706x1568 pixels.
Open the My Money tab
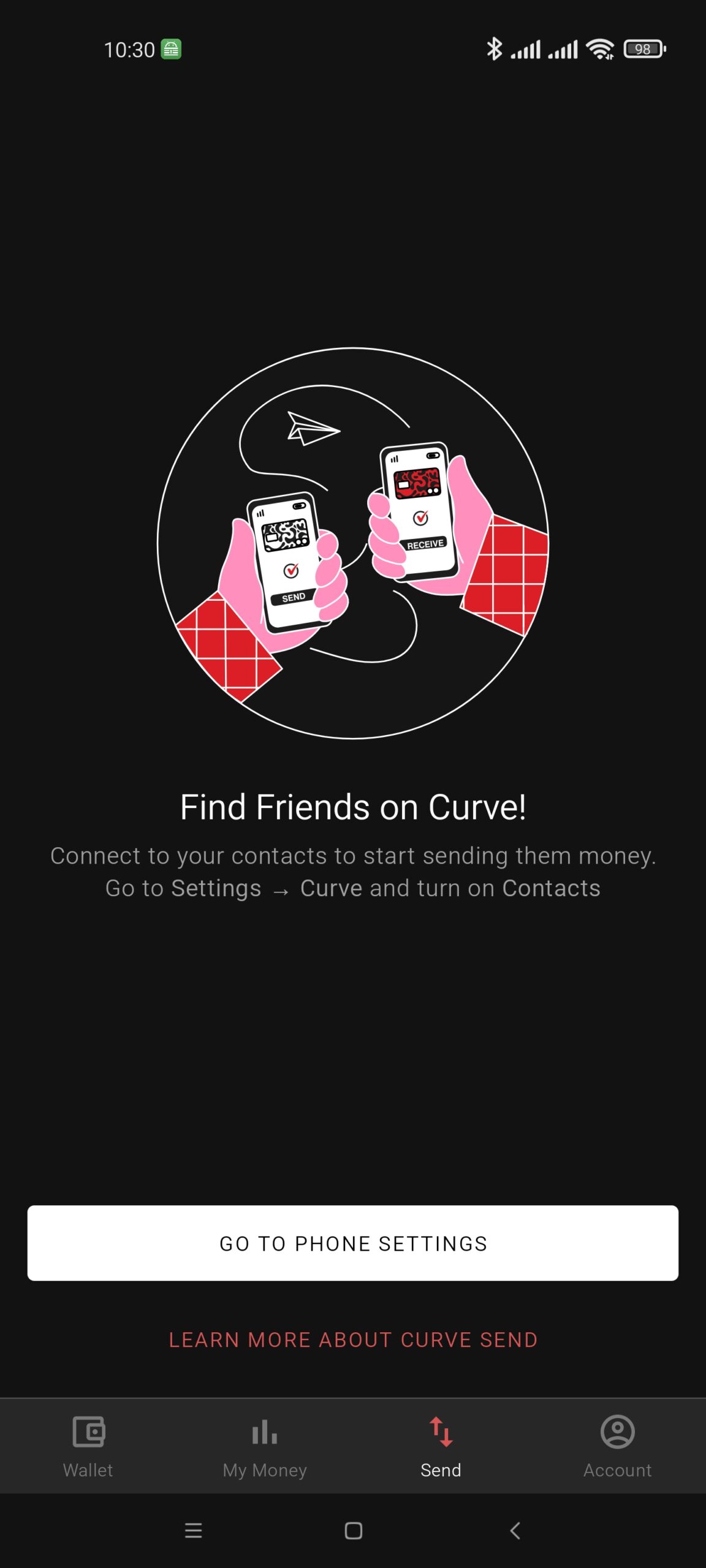[x=265, y=1446]
